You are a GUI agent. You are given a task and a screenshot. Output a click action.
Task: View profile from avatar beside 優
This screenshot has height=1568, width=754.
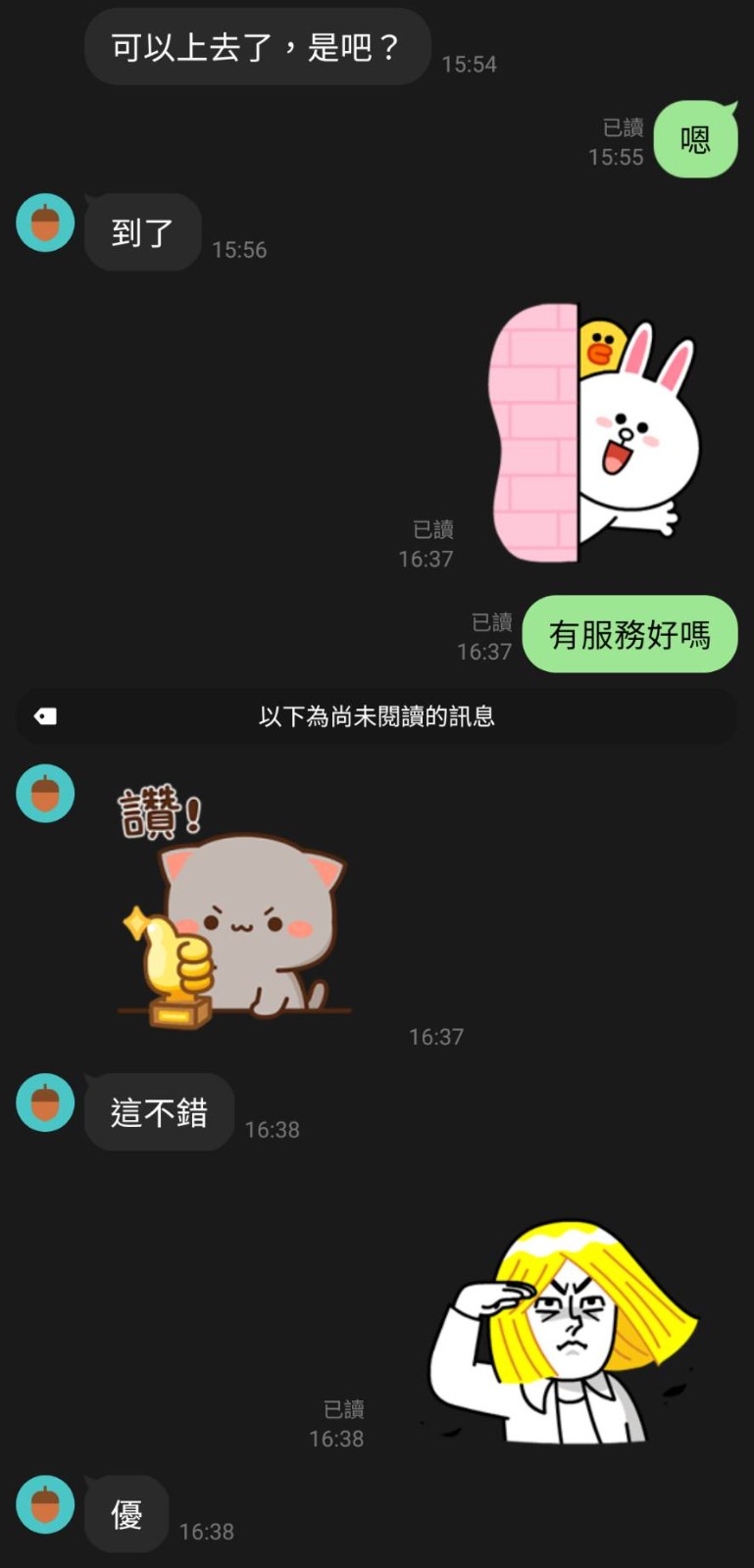pyautogui.click(x=45, y=1504)
